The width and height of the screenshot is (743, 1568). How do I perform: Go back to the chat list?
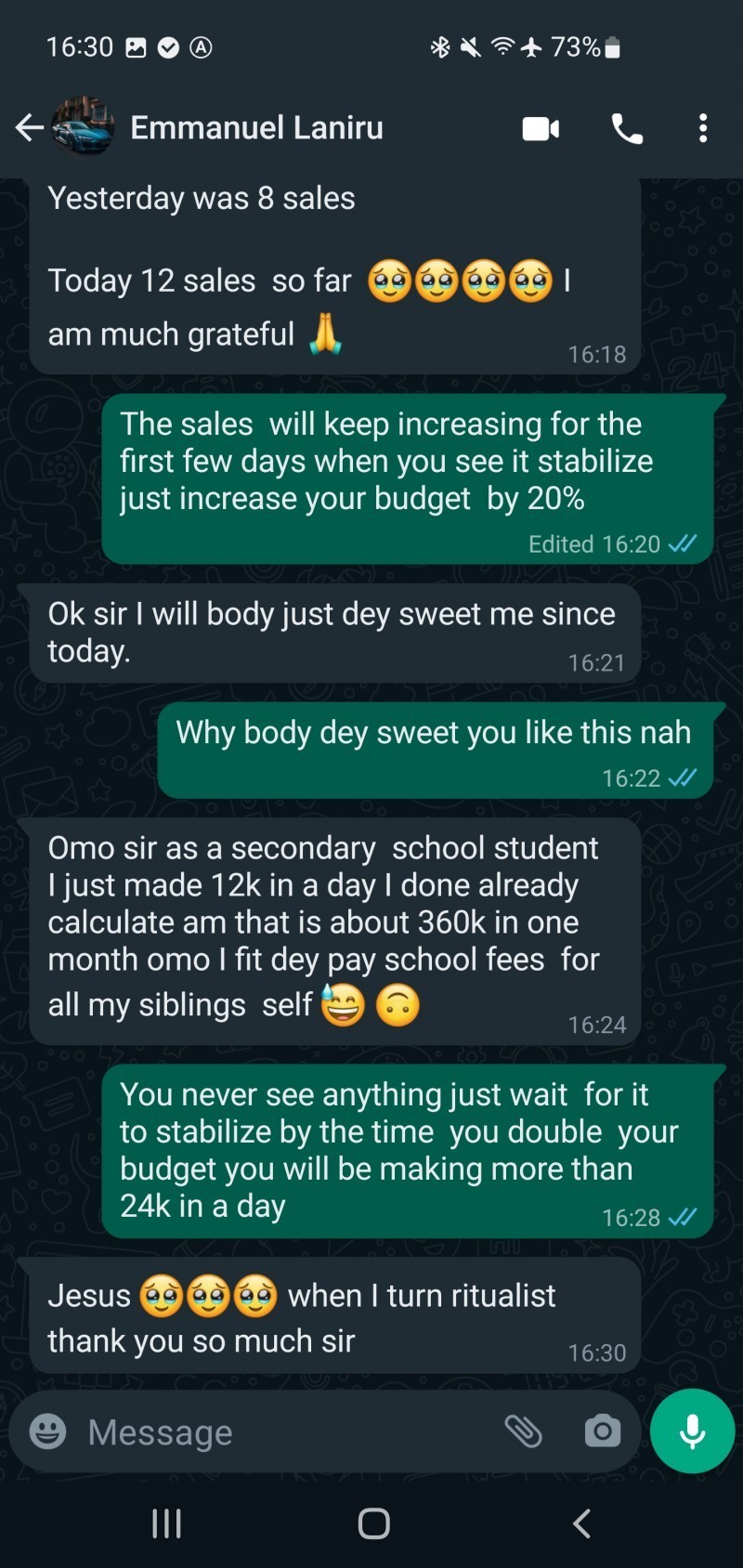[30, 127]
